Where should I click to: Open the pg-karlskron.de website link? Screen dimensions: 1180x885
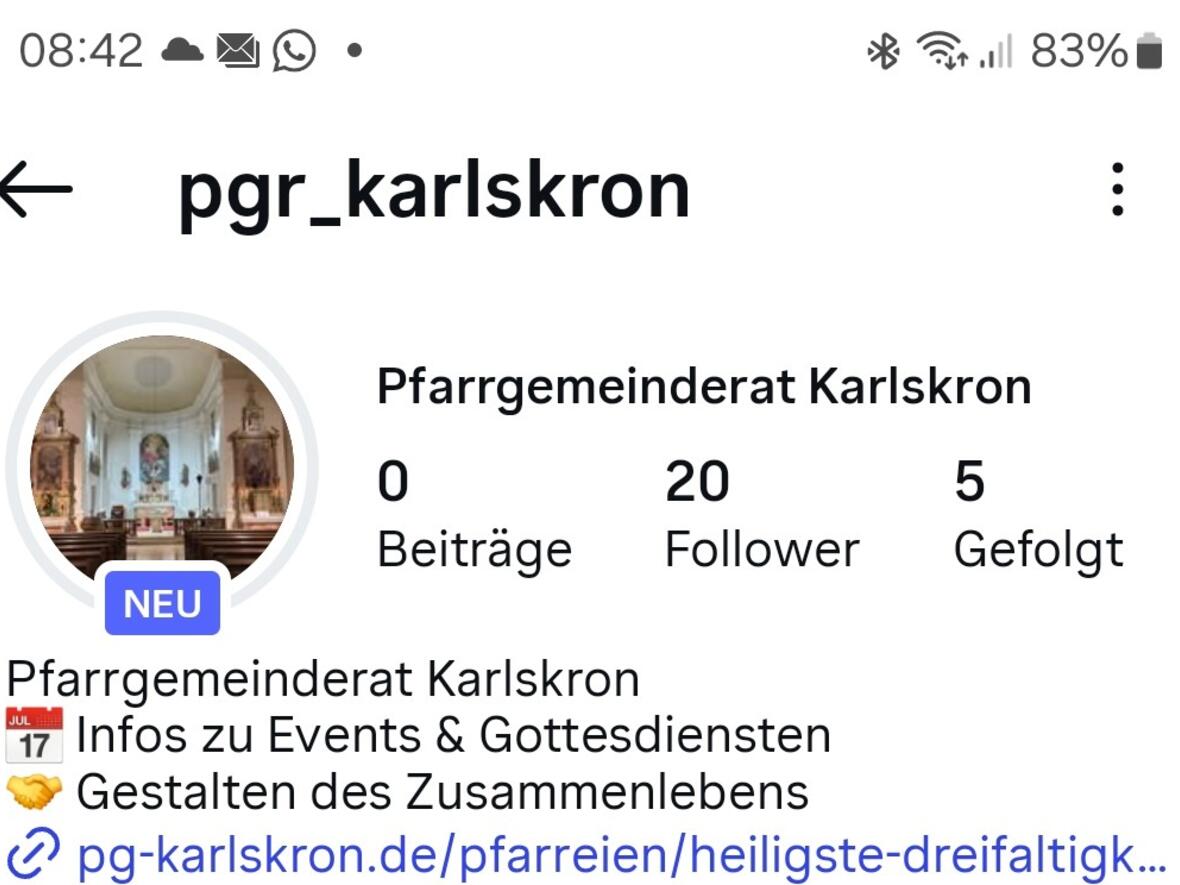coord(620,856)
